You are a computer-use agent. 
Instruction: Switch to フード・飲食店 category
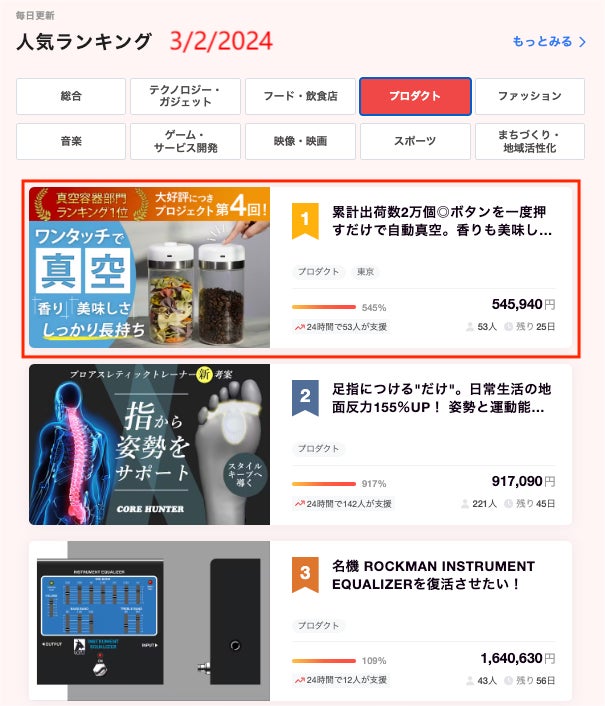click(x=300, y=96)
